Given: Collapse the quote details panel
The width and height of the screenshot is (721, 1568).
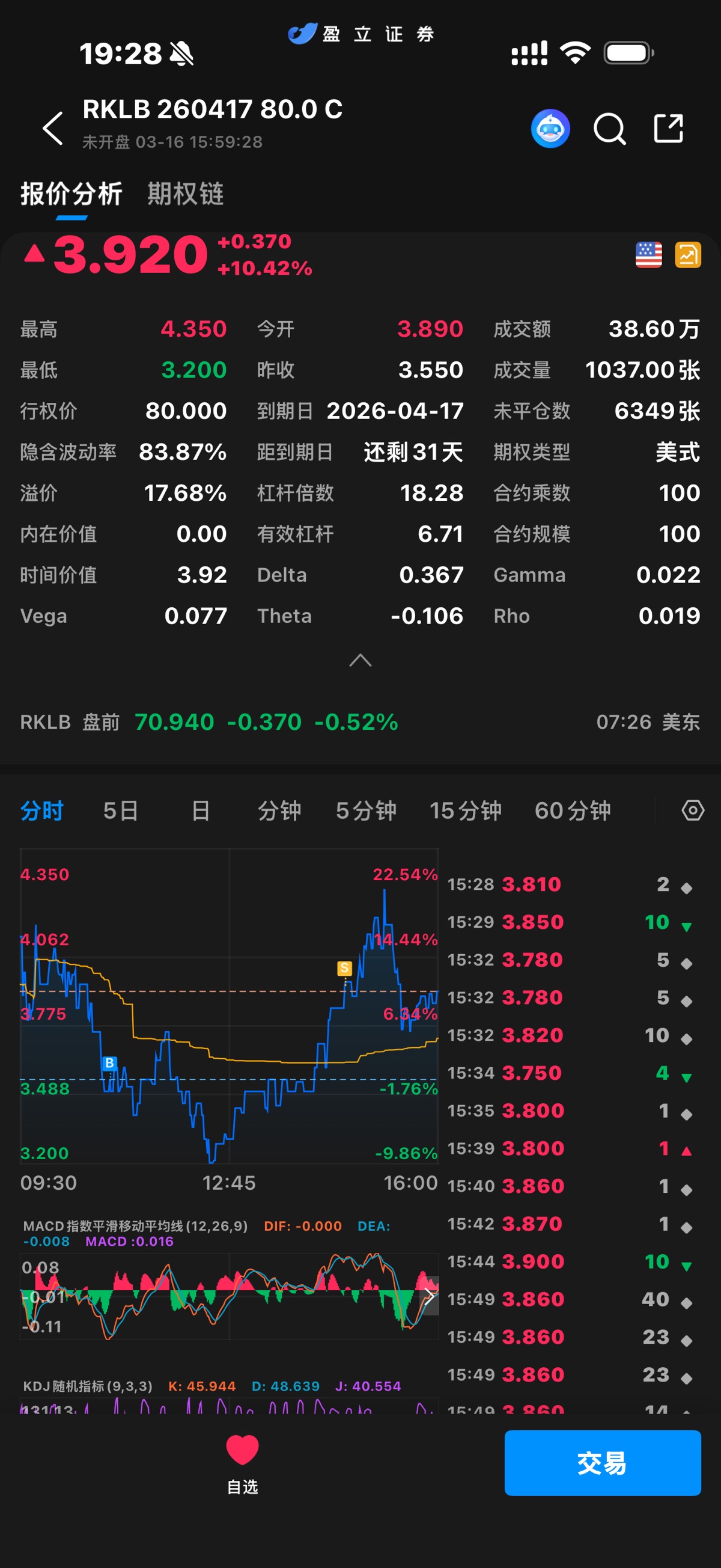Looking at the screenshot, I should [x=360, y=660].
